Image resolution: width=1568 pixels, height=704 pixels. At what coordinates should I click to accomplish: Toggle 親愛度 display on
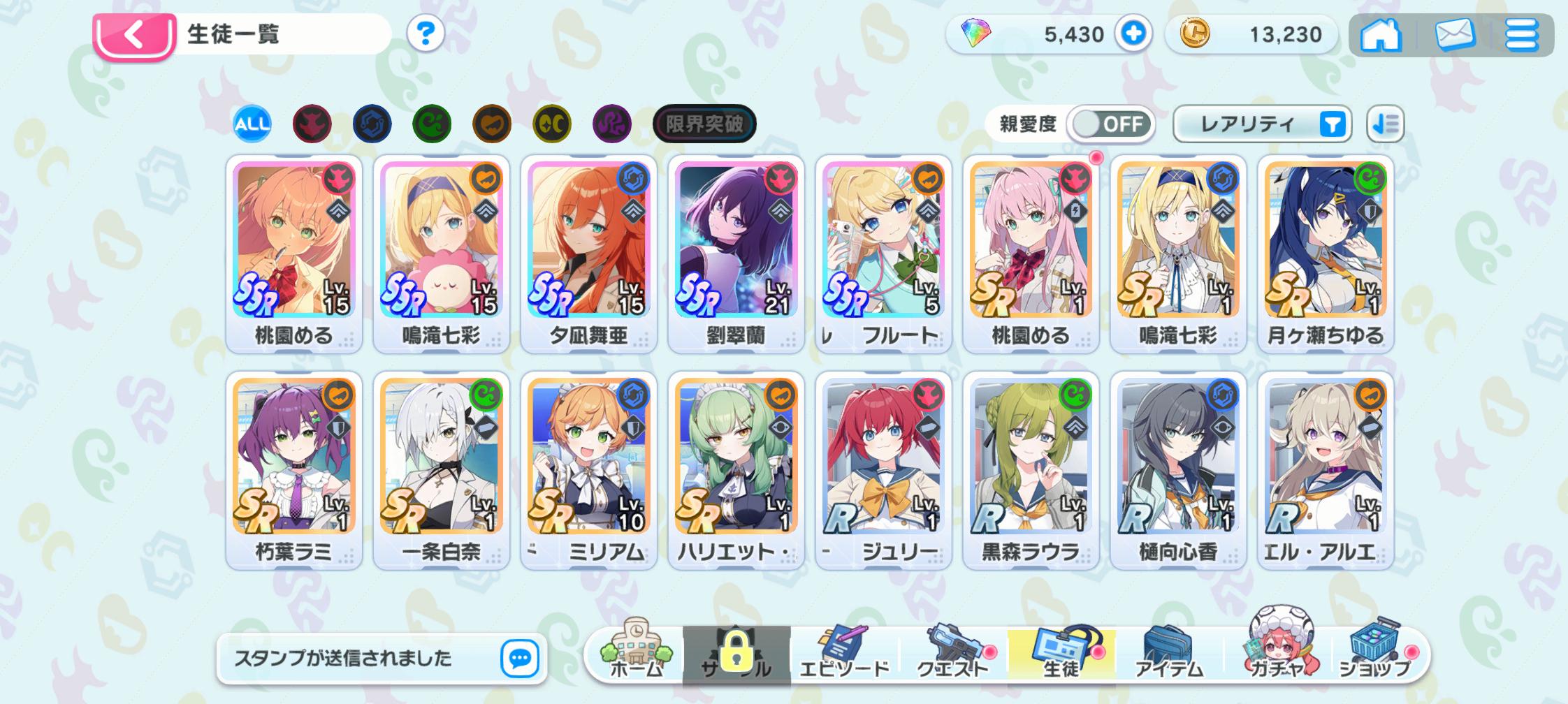coord(1110,124)
